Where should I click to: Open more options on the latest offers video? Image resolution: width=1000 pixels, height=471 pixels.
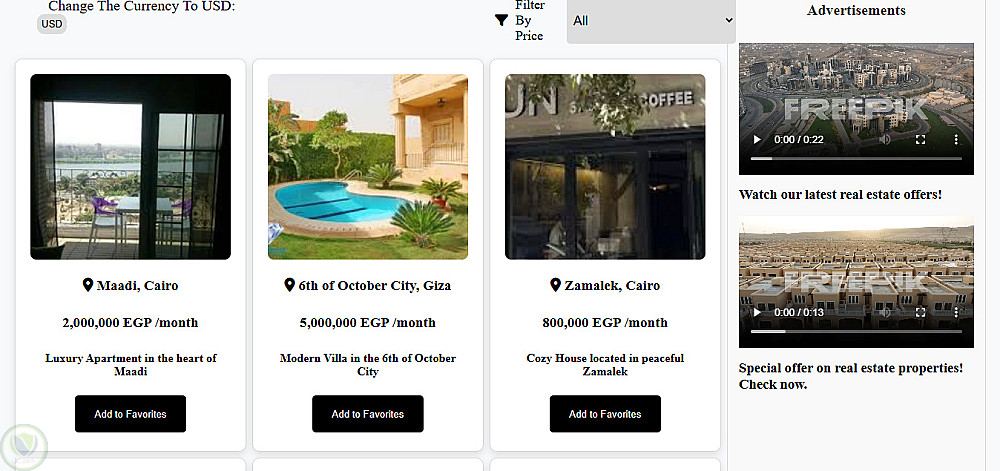coord(956,140)
